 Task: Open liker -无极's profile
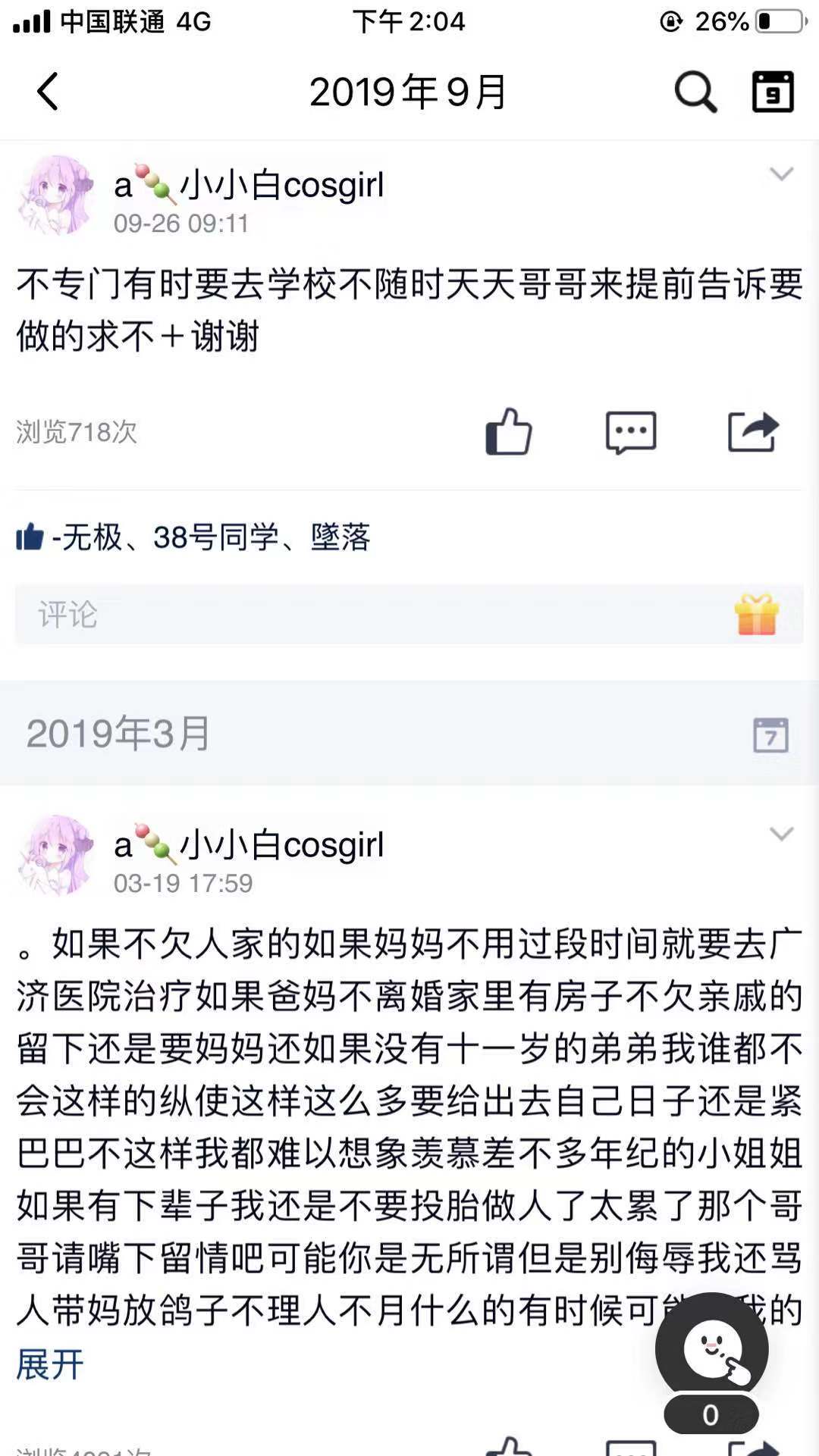point(87,537)
